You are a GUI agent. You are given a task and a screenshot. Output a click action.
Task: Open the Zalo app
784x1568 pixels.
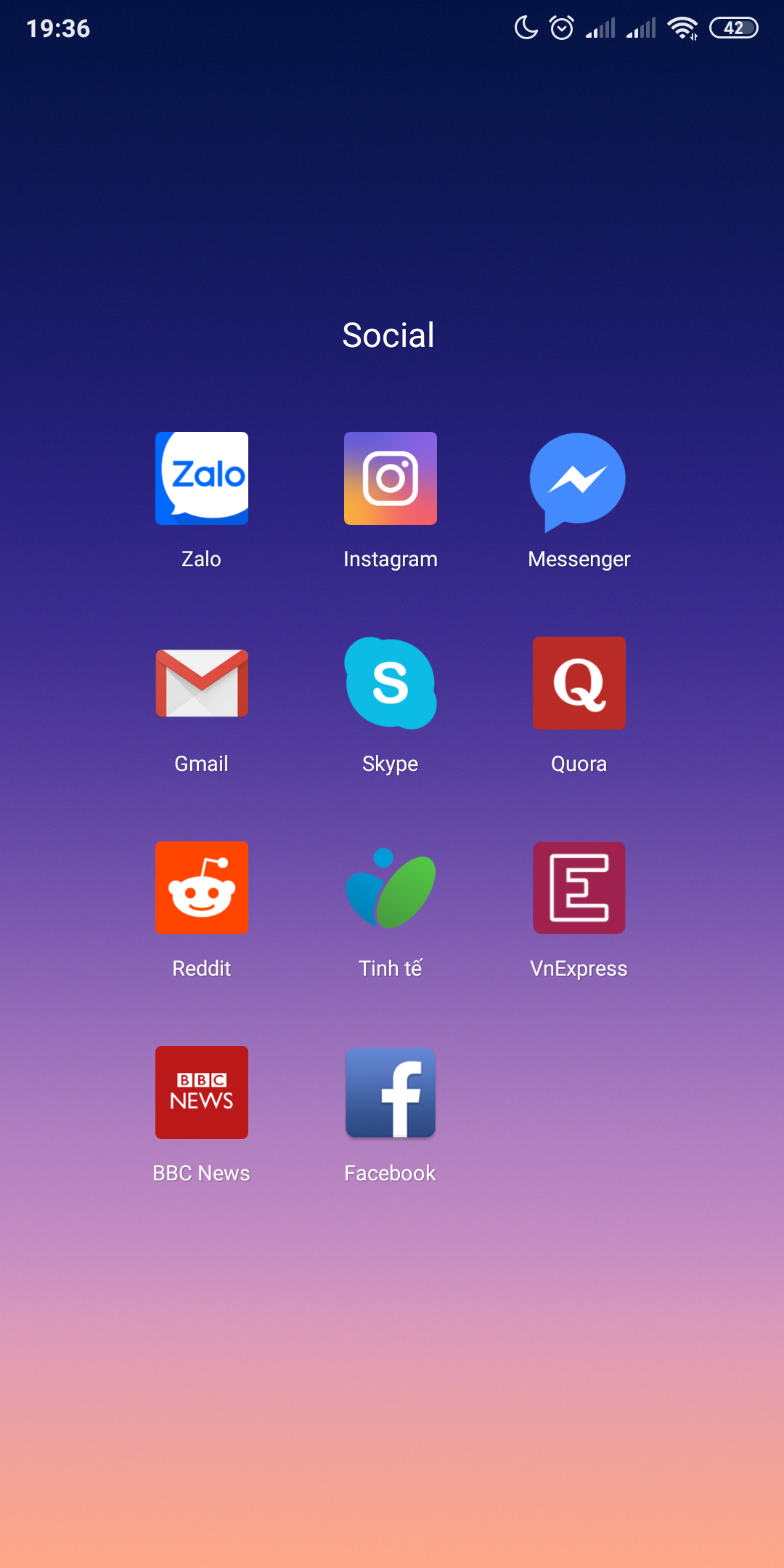pos(202,478)
